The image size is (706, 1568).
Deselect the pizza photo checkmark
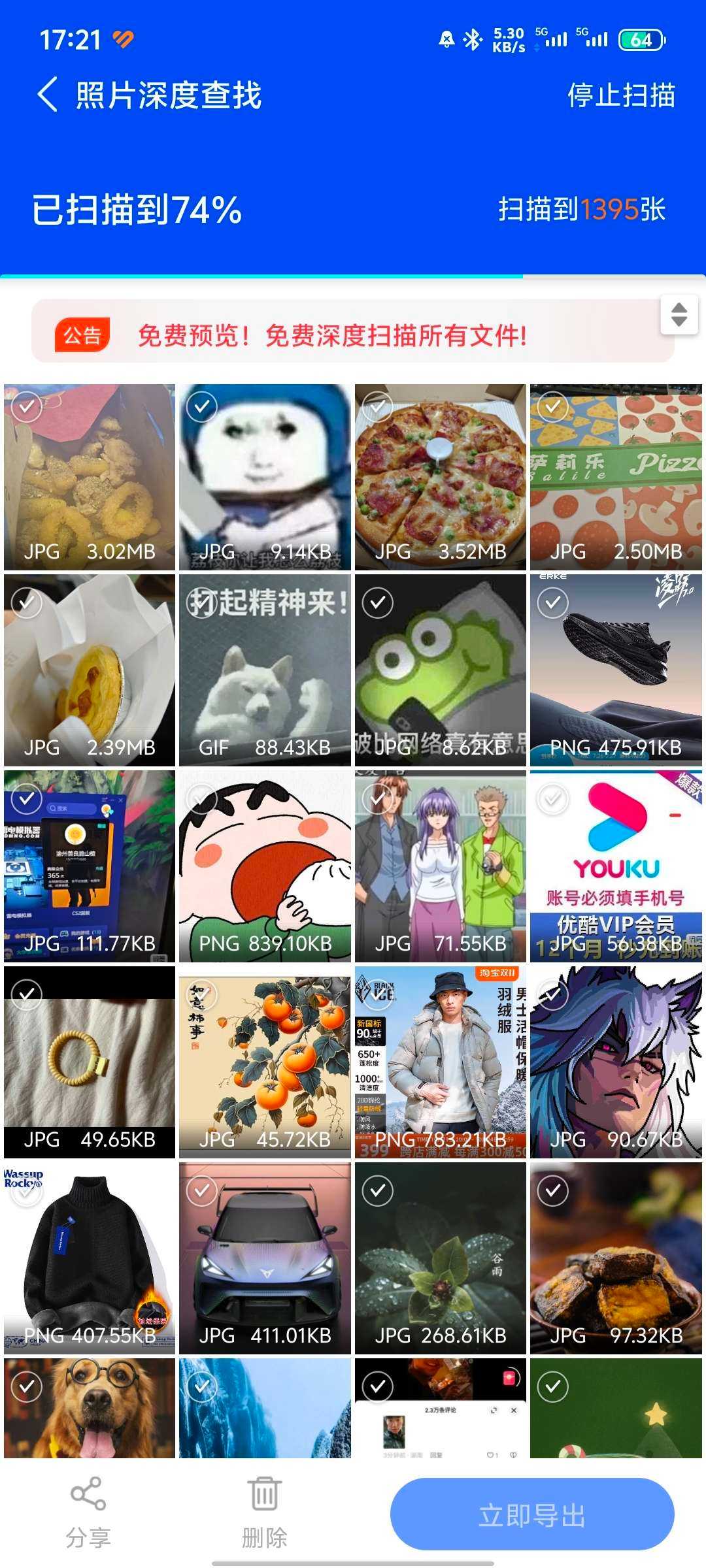coord(378,406)
